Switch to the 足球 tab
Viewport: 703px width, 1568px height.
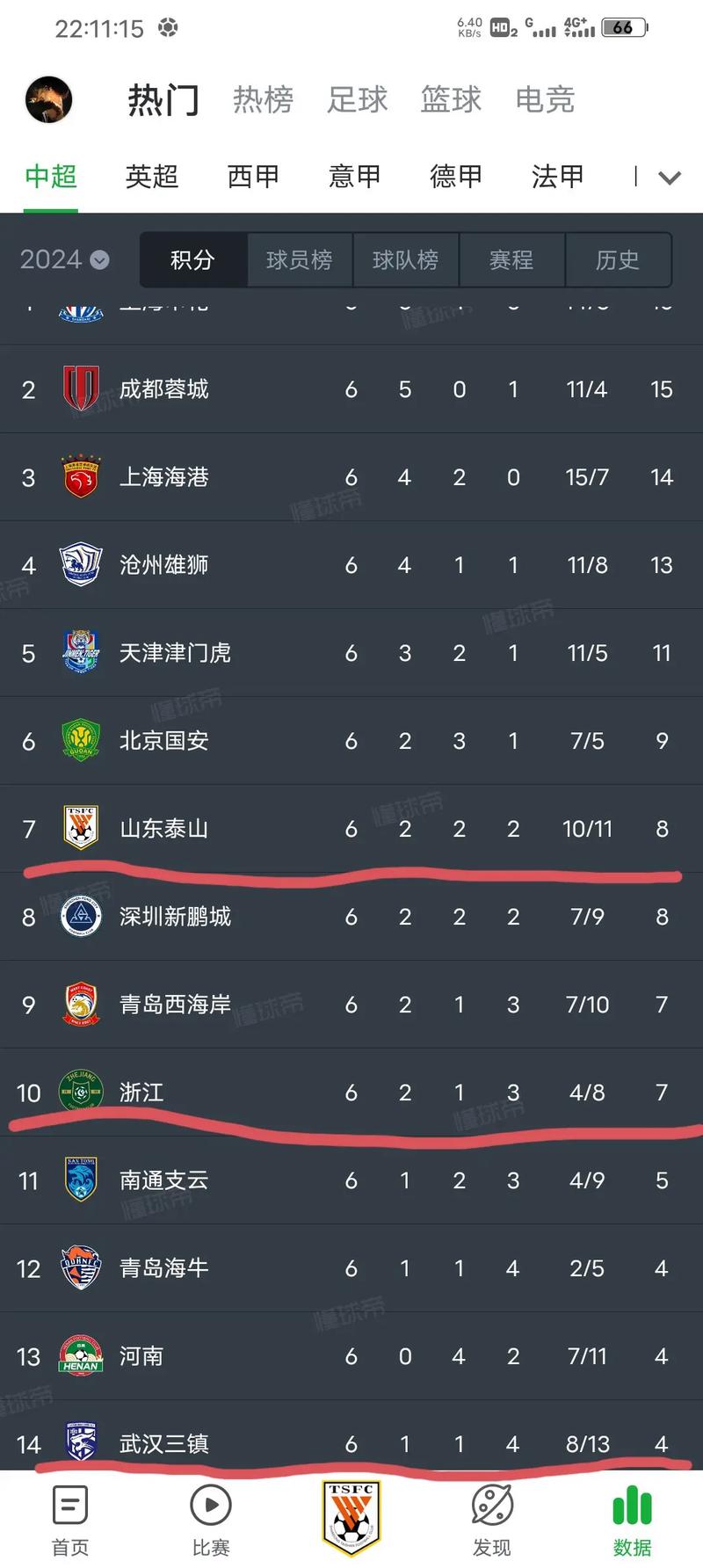tap(357, 99)
